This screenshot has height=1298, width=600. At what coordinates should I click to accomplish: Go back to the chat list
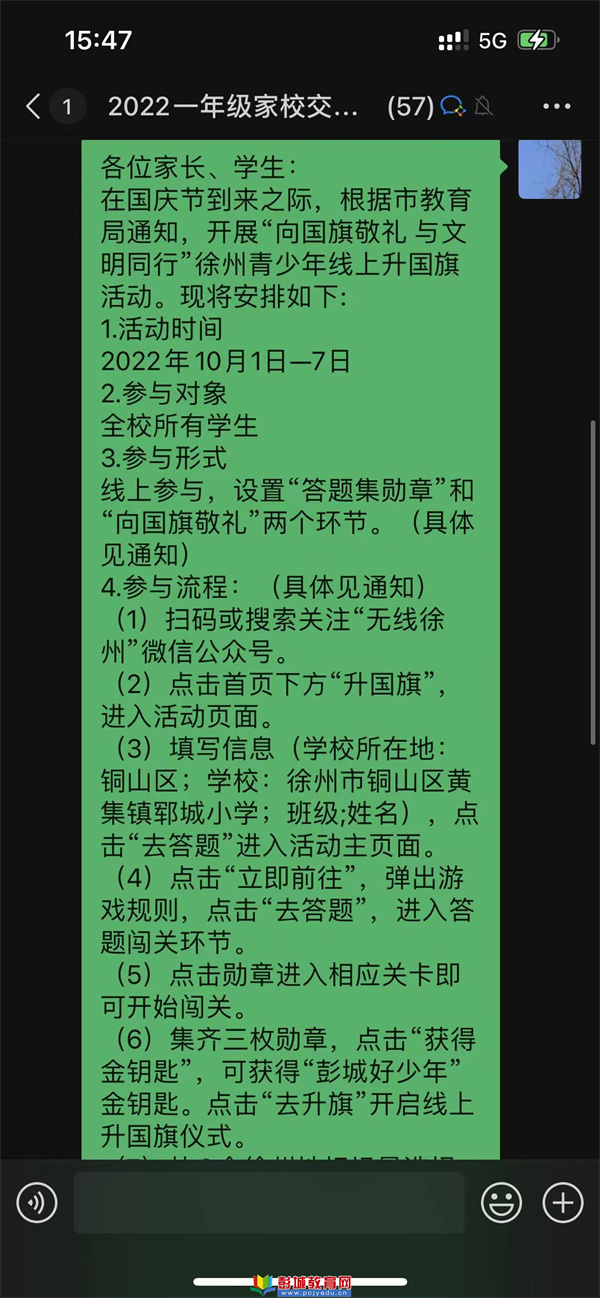33,106
